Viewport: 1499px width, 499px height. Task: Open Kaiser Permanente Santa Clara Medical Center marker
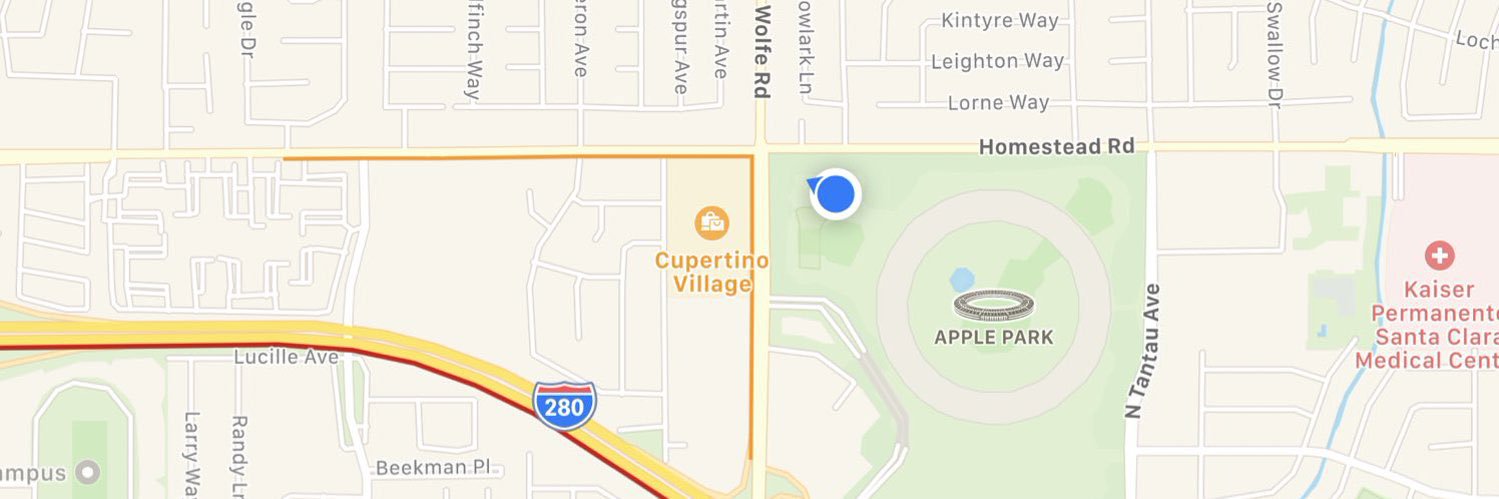[1440, 256]
